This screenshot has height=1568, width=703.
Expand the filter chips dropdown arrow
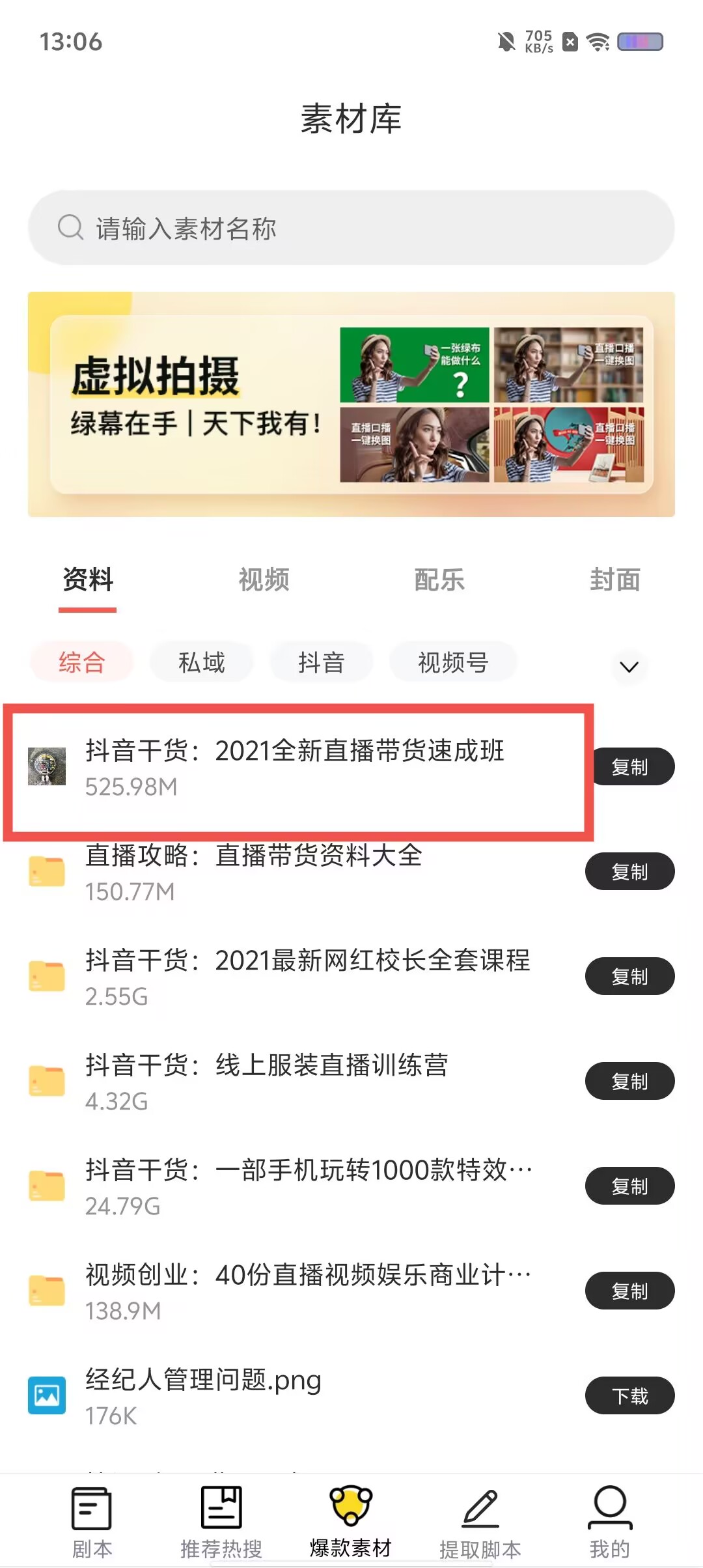(629, 667)
